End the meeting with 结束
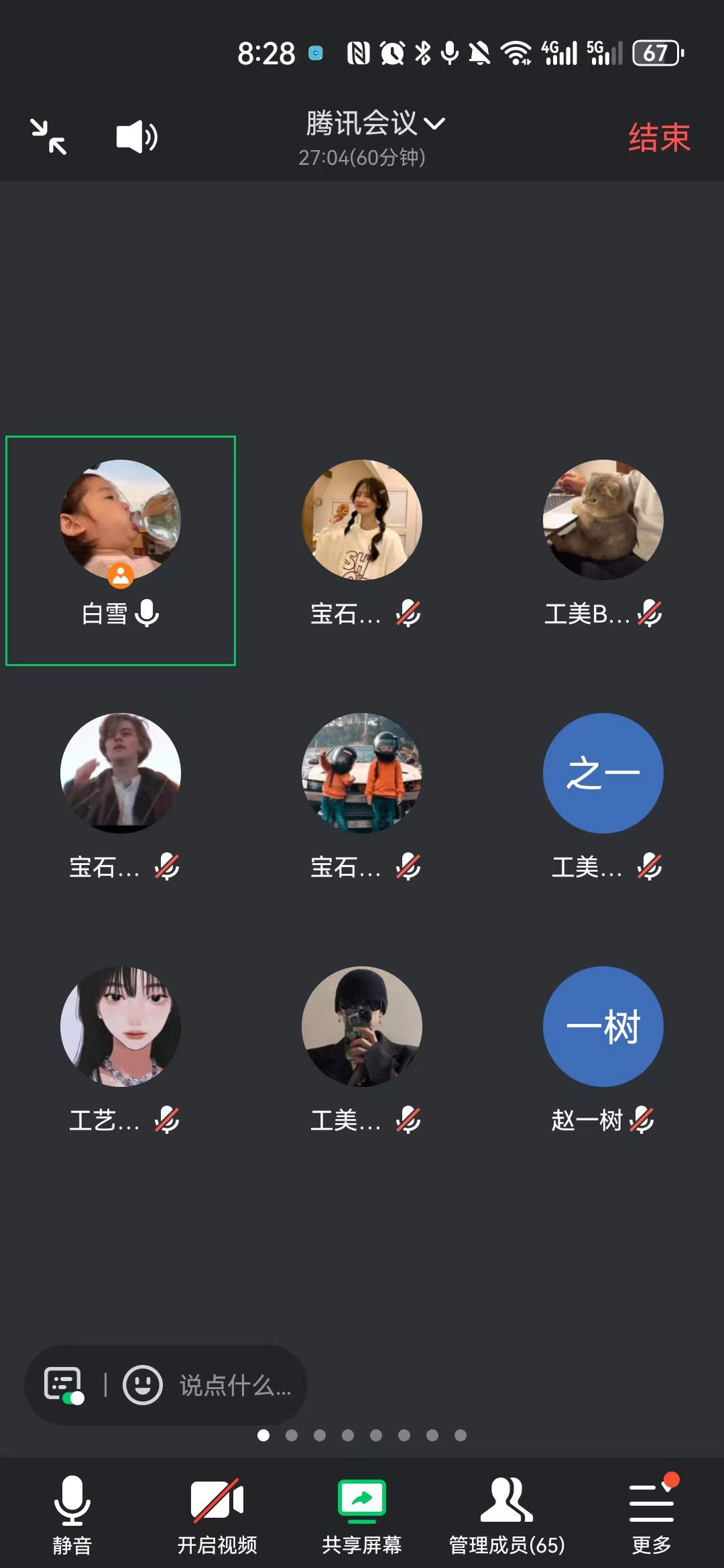Viewport: 724px width, 1568px height. (x=658, y=138)
